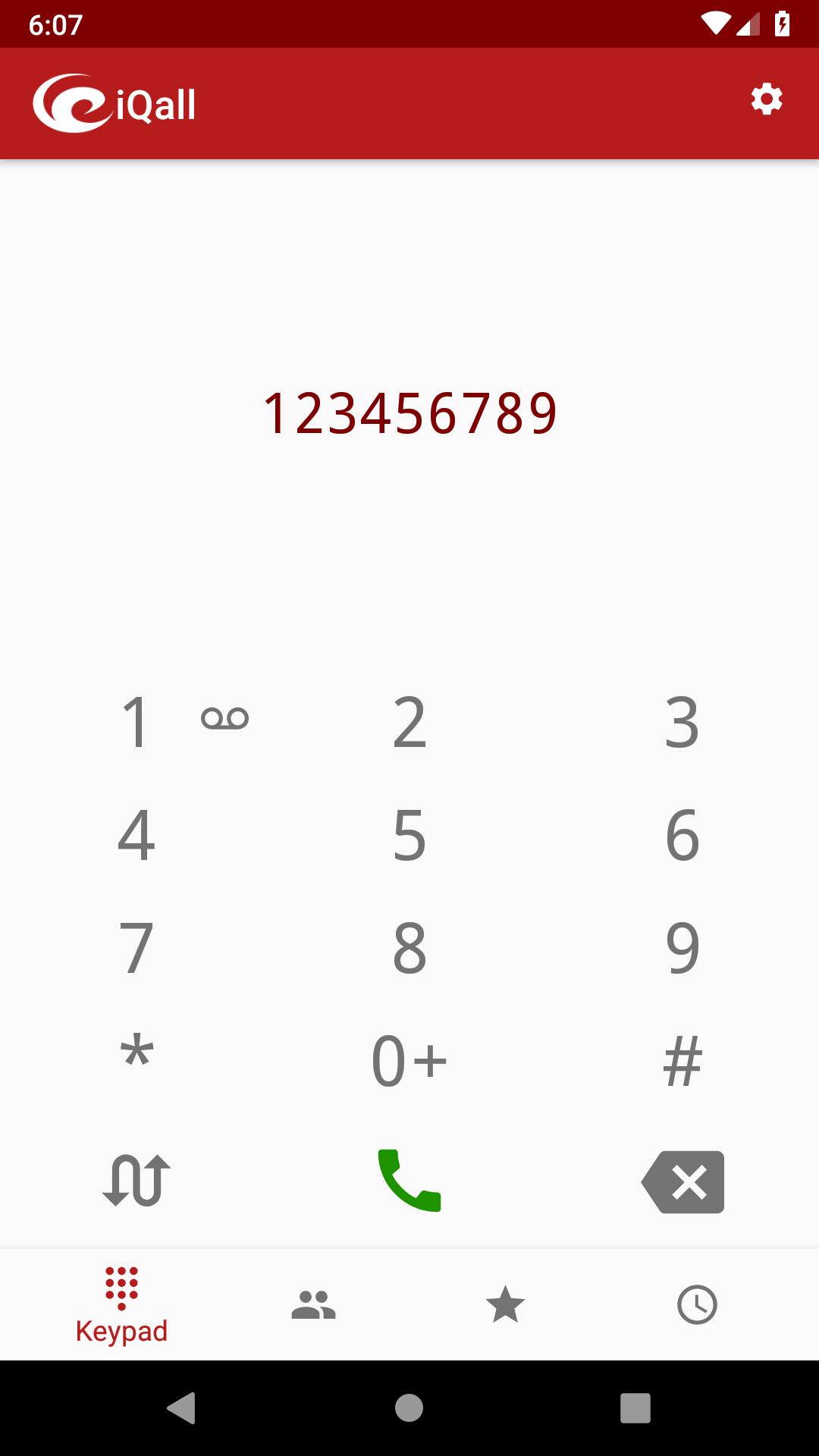Tap the 0+ key
The height and width of the screenshot is (1456, 819).
(409, 1061)
